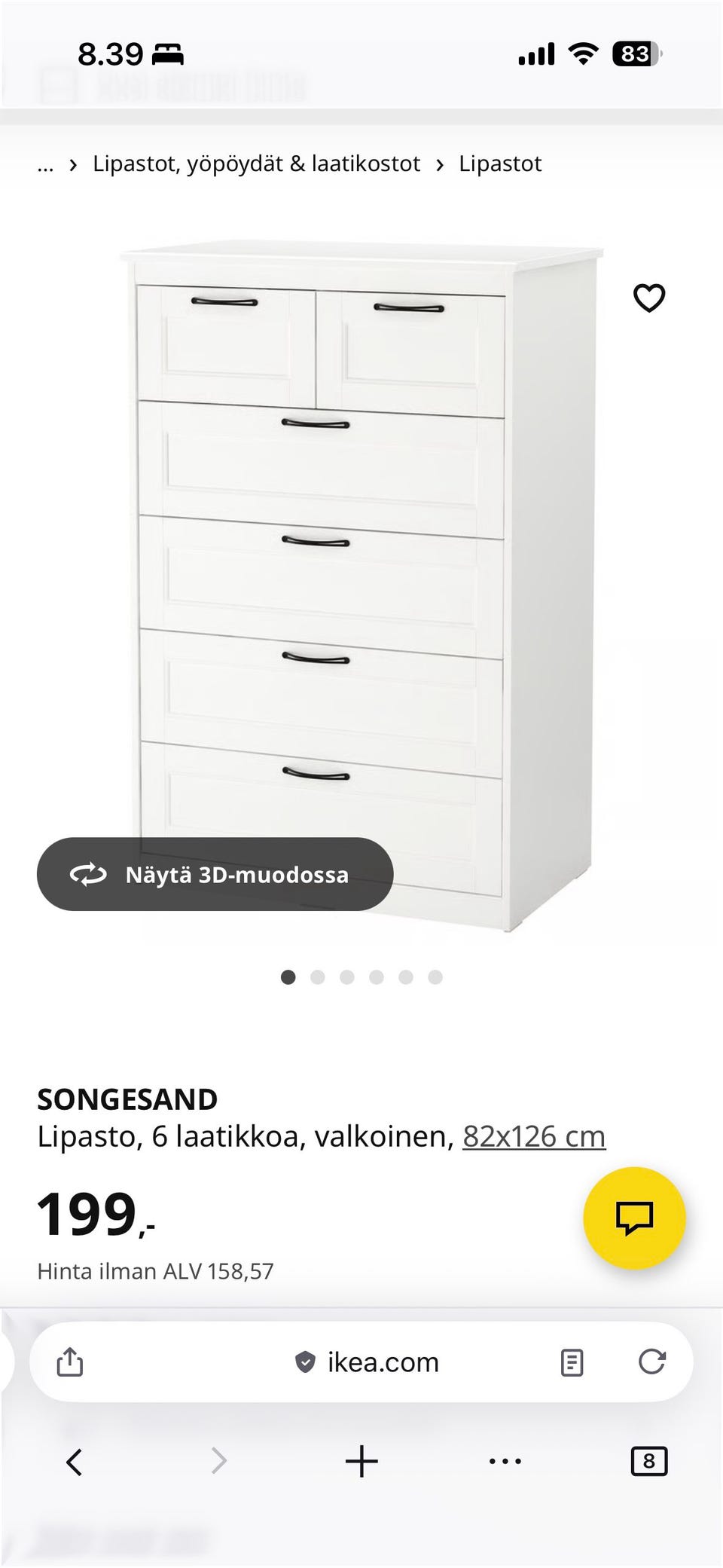723x1568 pixels.
Task: Open the 82x126 cm size link
Action: 533,1136
